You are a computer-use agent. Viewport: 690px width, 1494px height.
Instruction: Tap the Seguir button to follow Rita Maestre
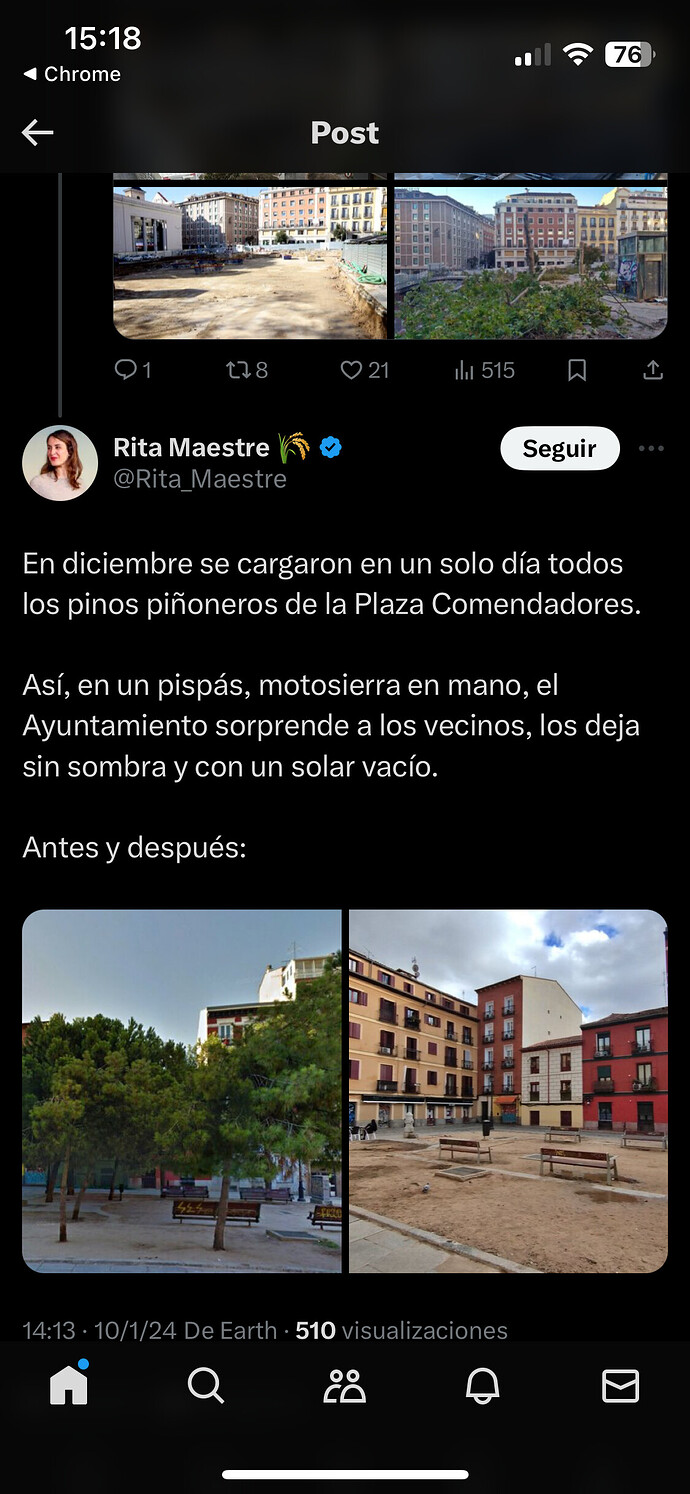(x=559, y=449)
